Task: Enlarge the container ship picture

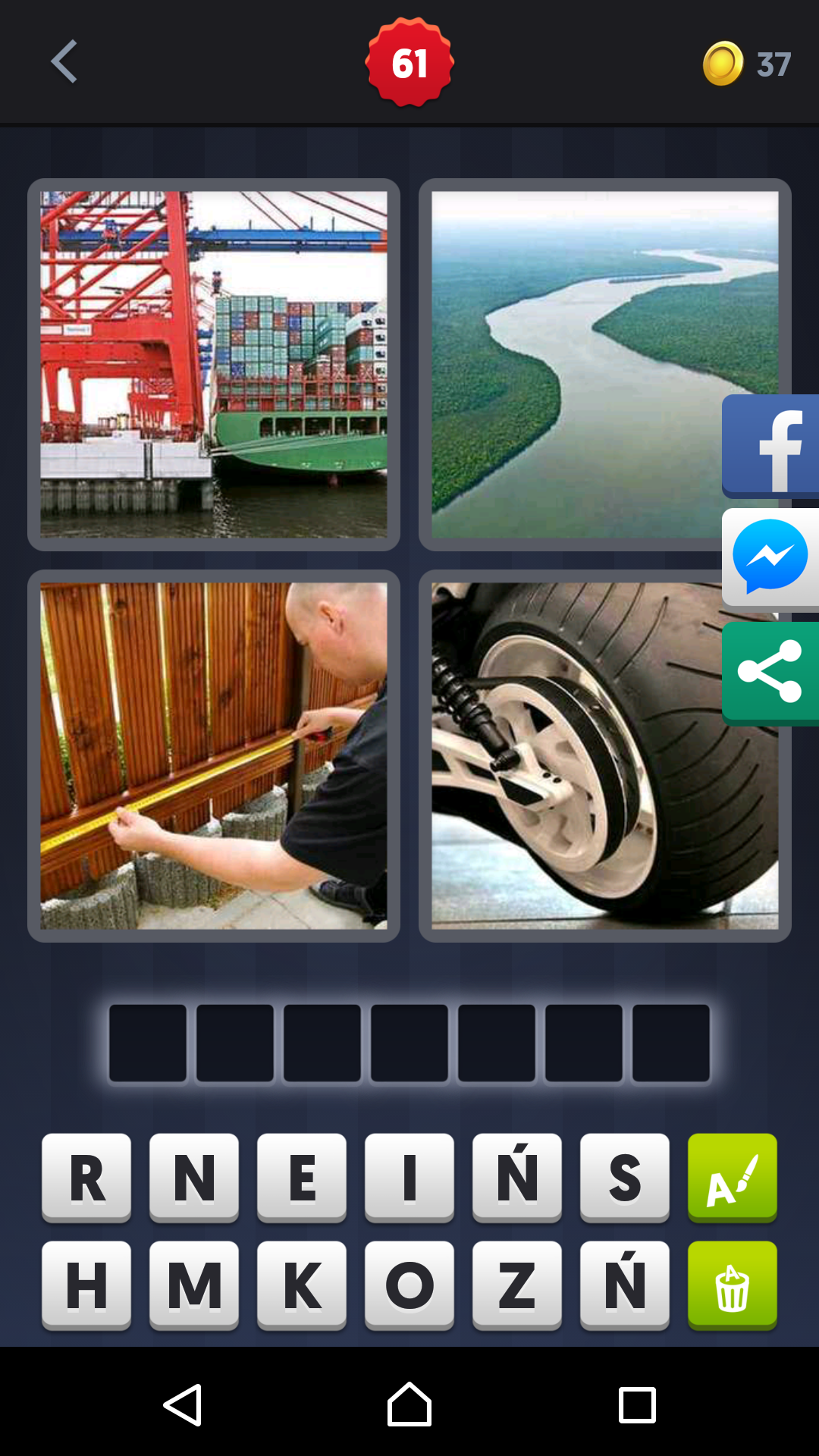Action: [214, 365]
